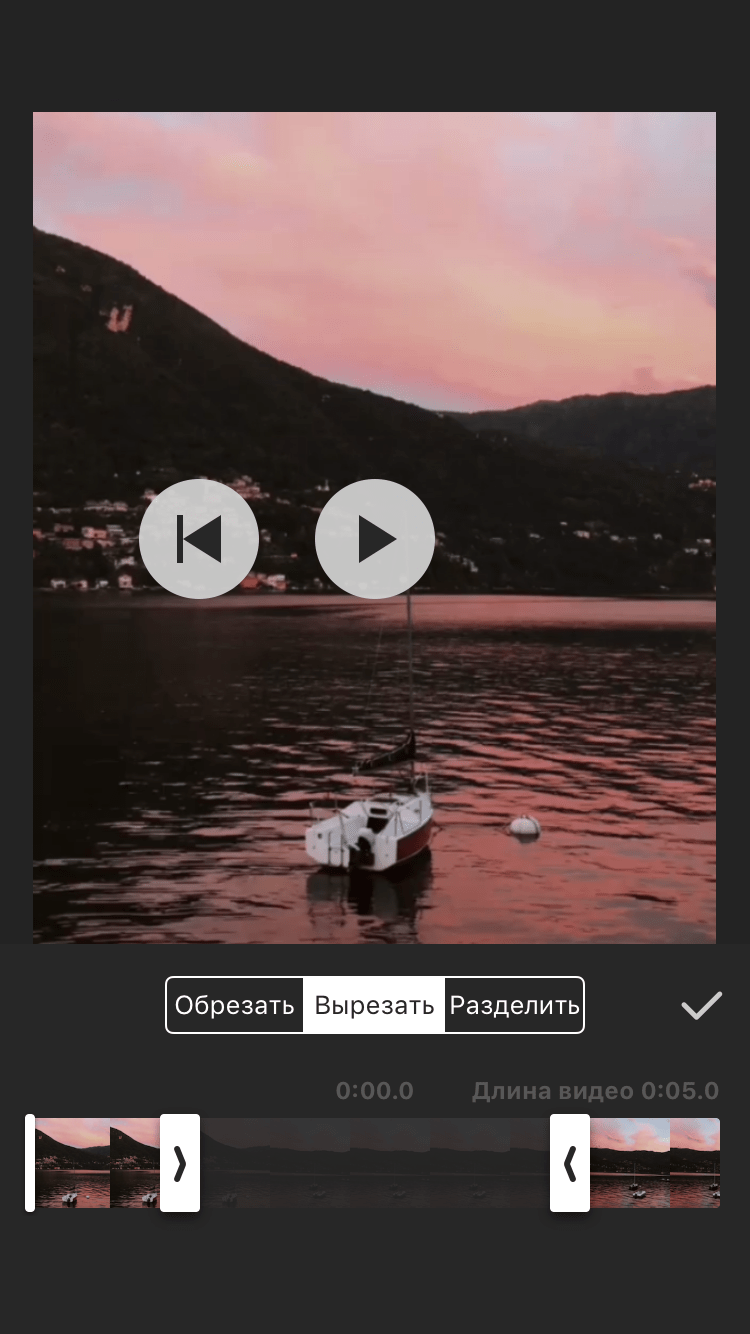This screenshot has height=1334, width=750.
Task: Tap the left cut handle on timeline
Action: pyautogui.click(x=180, y=1163)
